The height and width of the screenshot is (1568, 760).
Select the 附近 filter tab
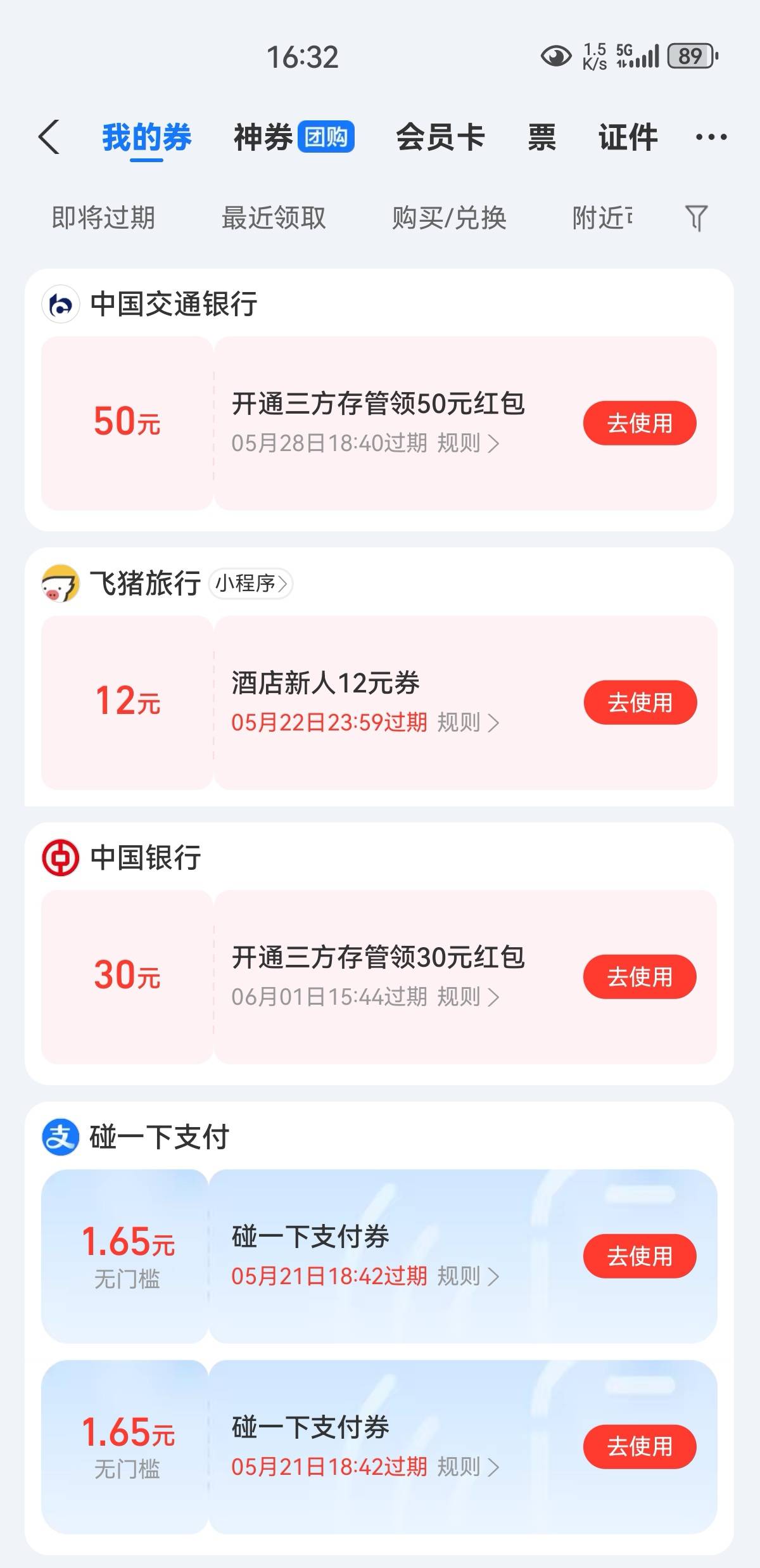(602, 218)
